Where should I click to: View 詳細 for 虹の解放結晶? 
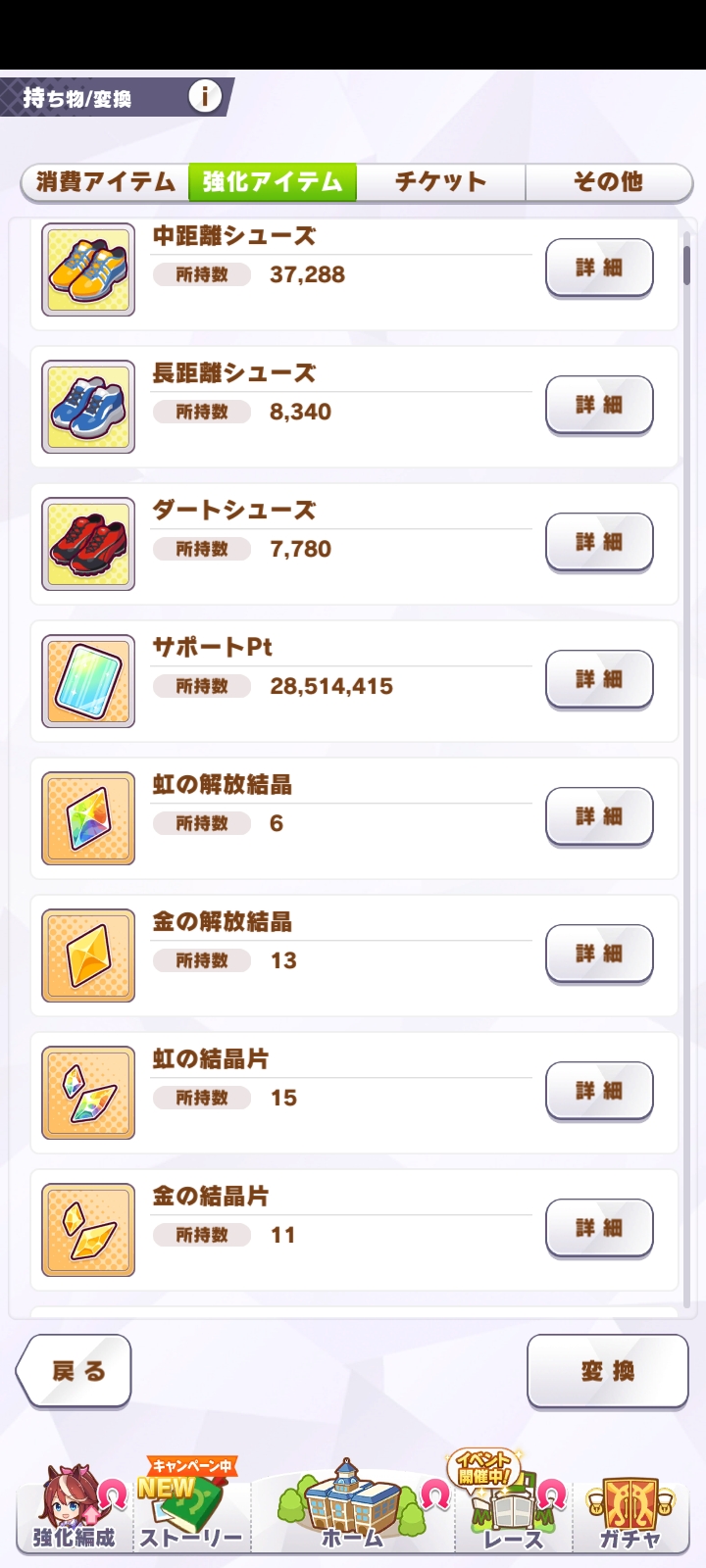tap(599, 816)
